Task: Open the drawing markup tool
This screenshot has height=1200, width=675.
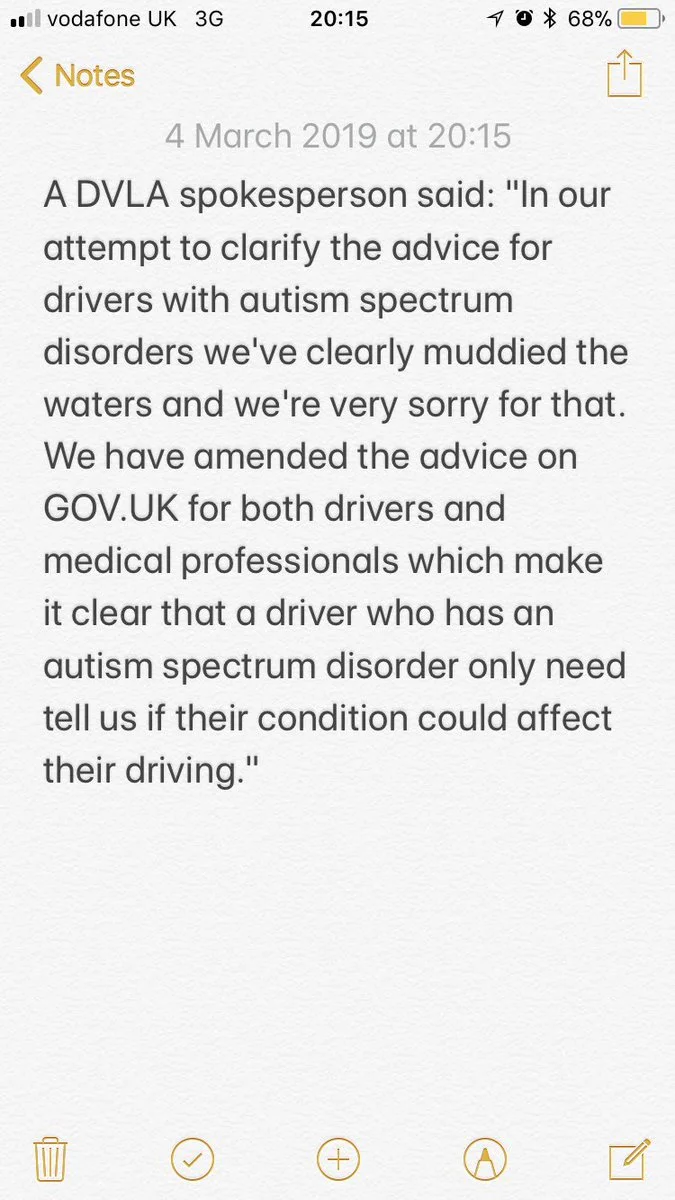Action: [485, 1159]
